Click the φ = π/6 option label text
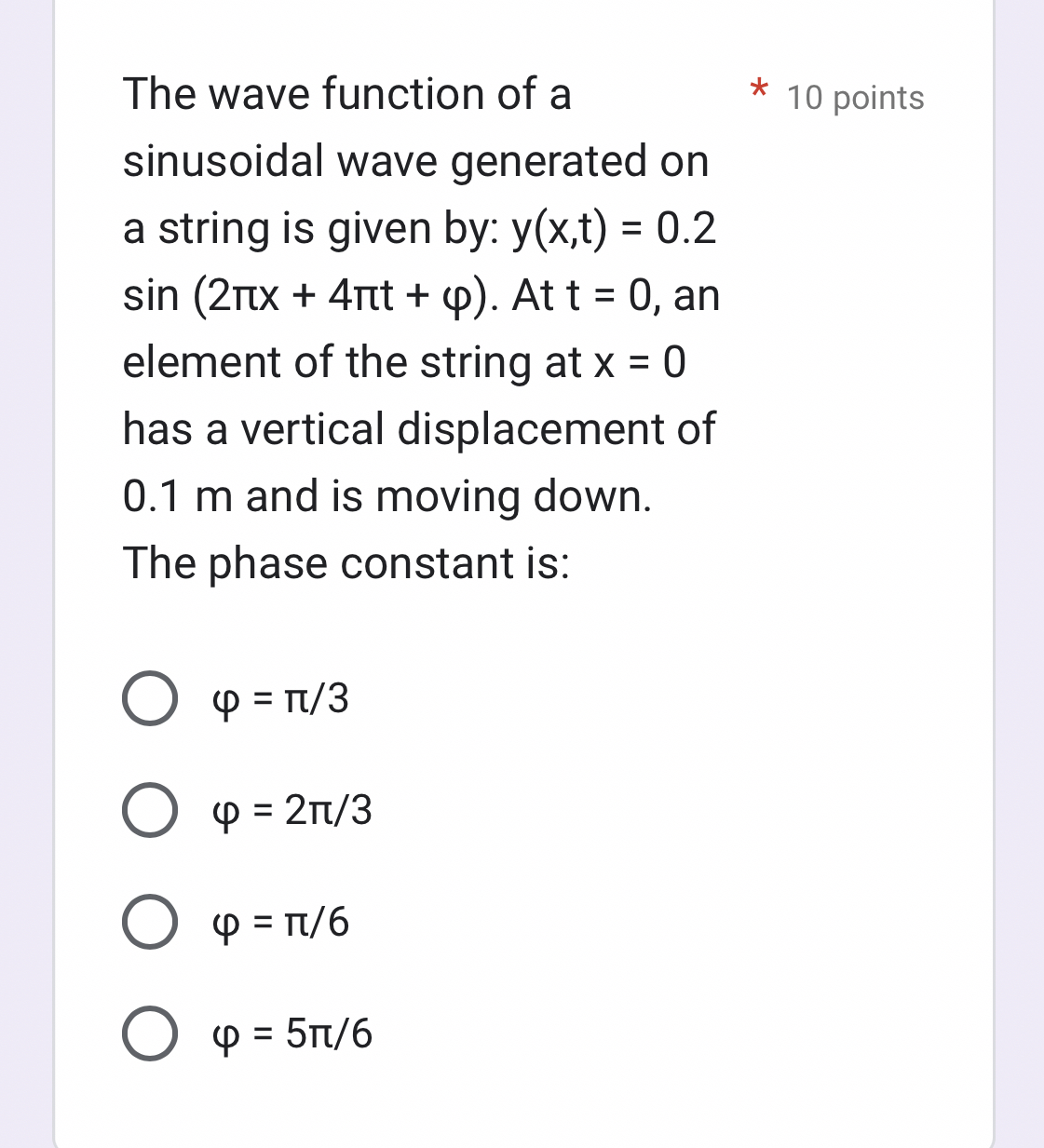Viewport: 1044px width, 1148px height. tap(278, 924)
